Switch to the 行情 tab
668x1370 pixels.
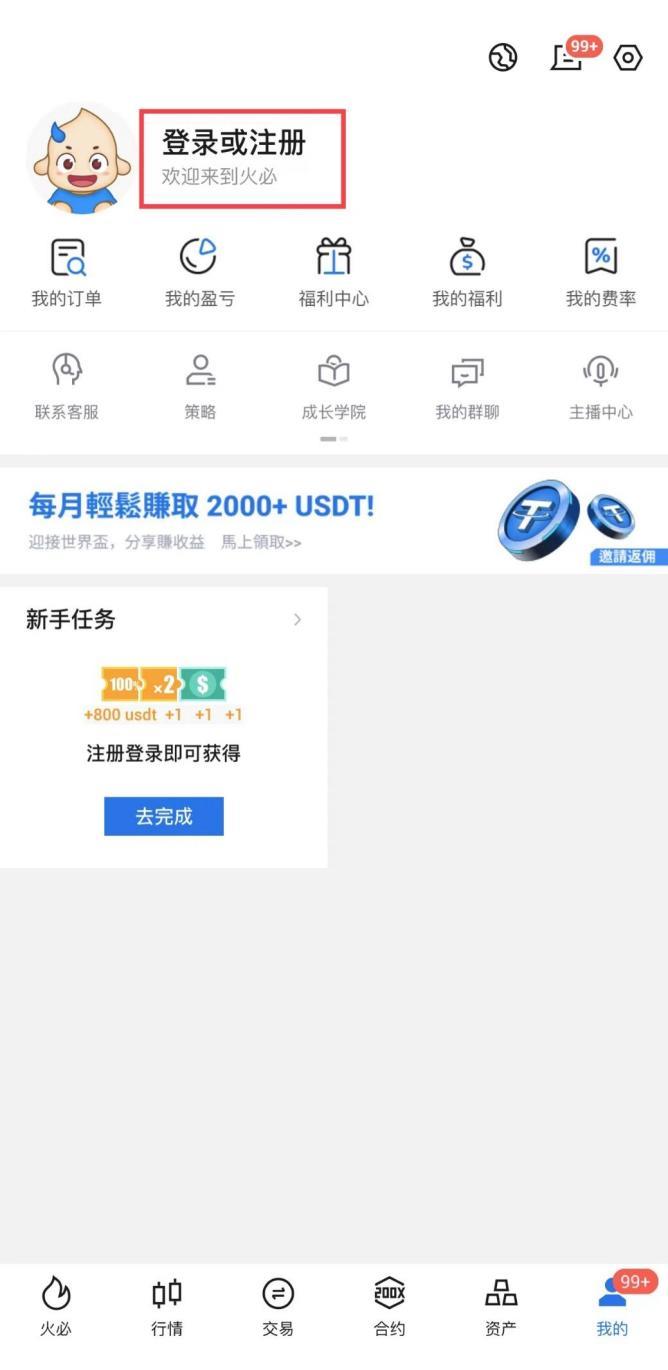[167, 1307]
